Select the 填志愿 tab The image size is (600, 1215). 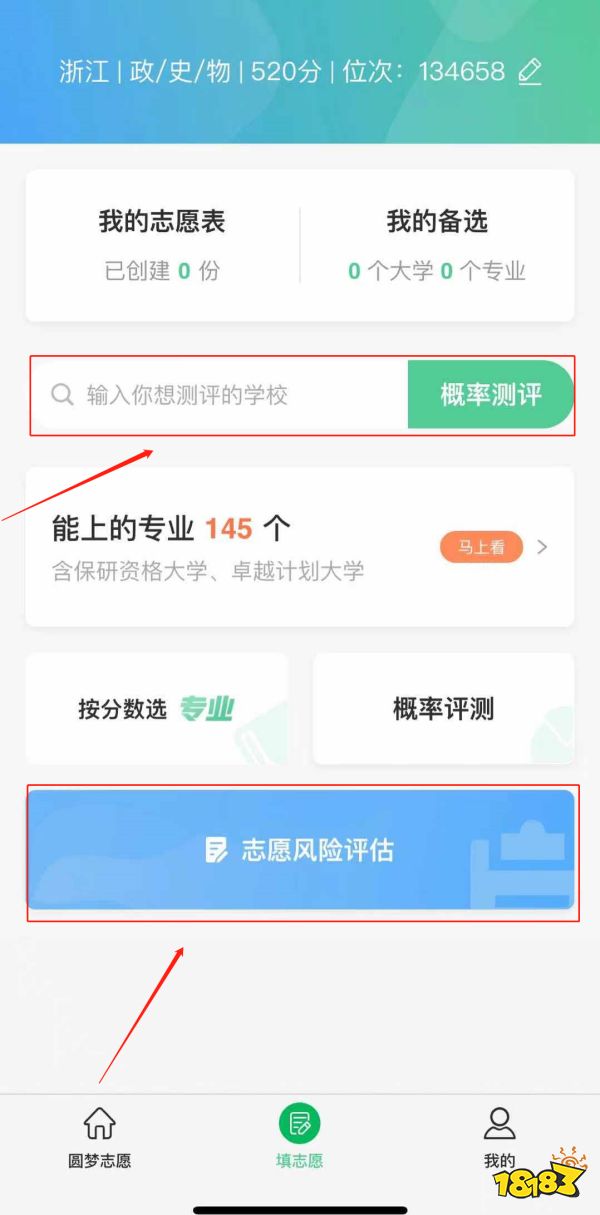tap(300, 1138)
